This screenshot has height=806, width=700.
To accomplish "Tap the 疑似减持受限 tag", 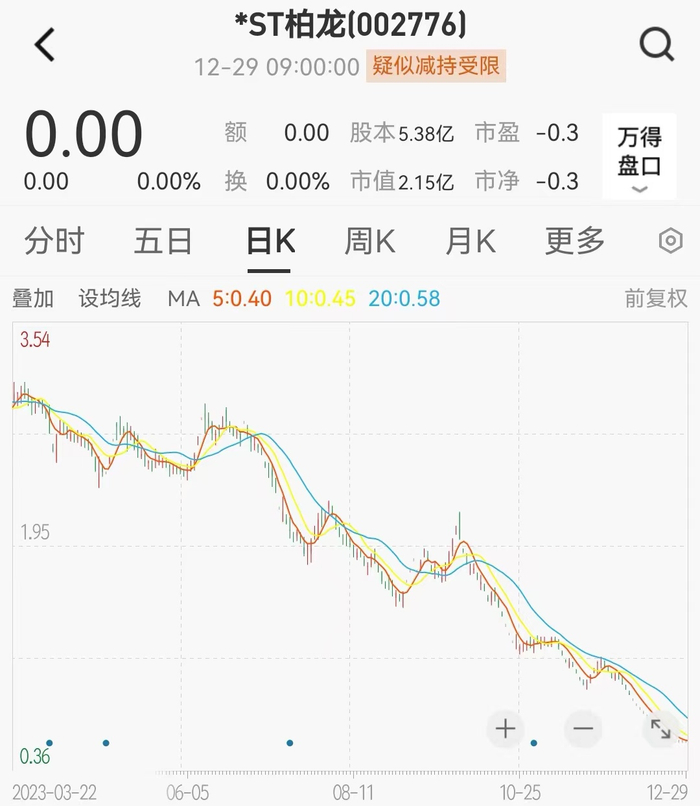I will [x=435, y=67].
